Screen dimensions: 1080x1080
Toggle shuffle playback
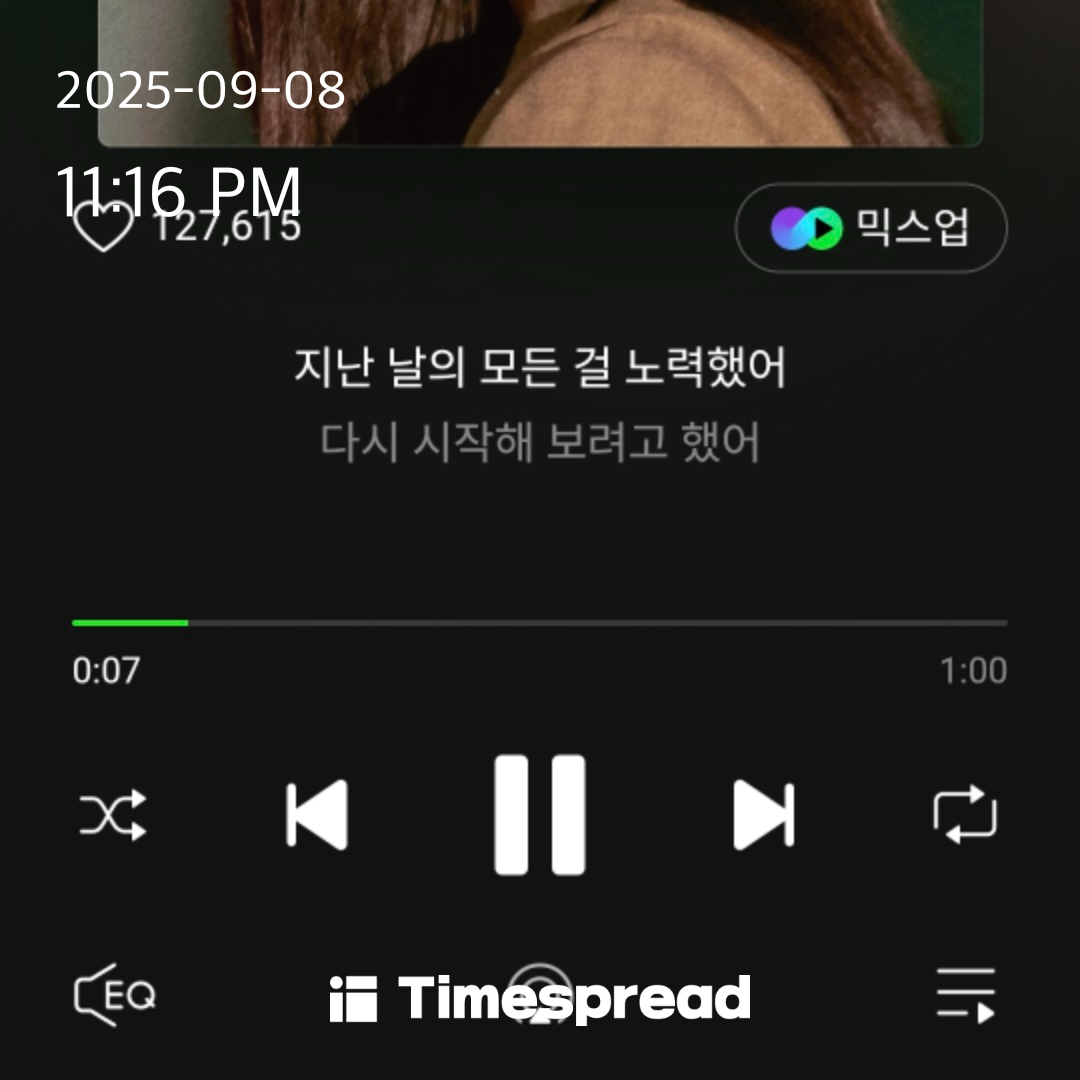coord(113,814)
